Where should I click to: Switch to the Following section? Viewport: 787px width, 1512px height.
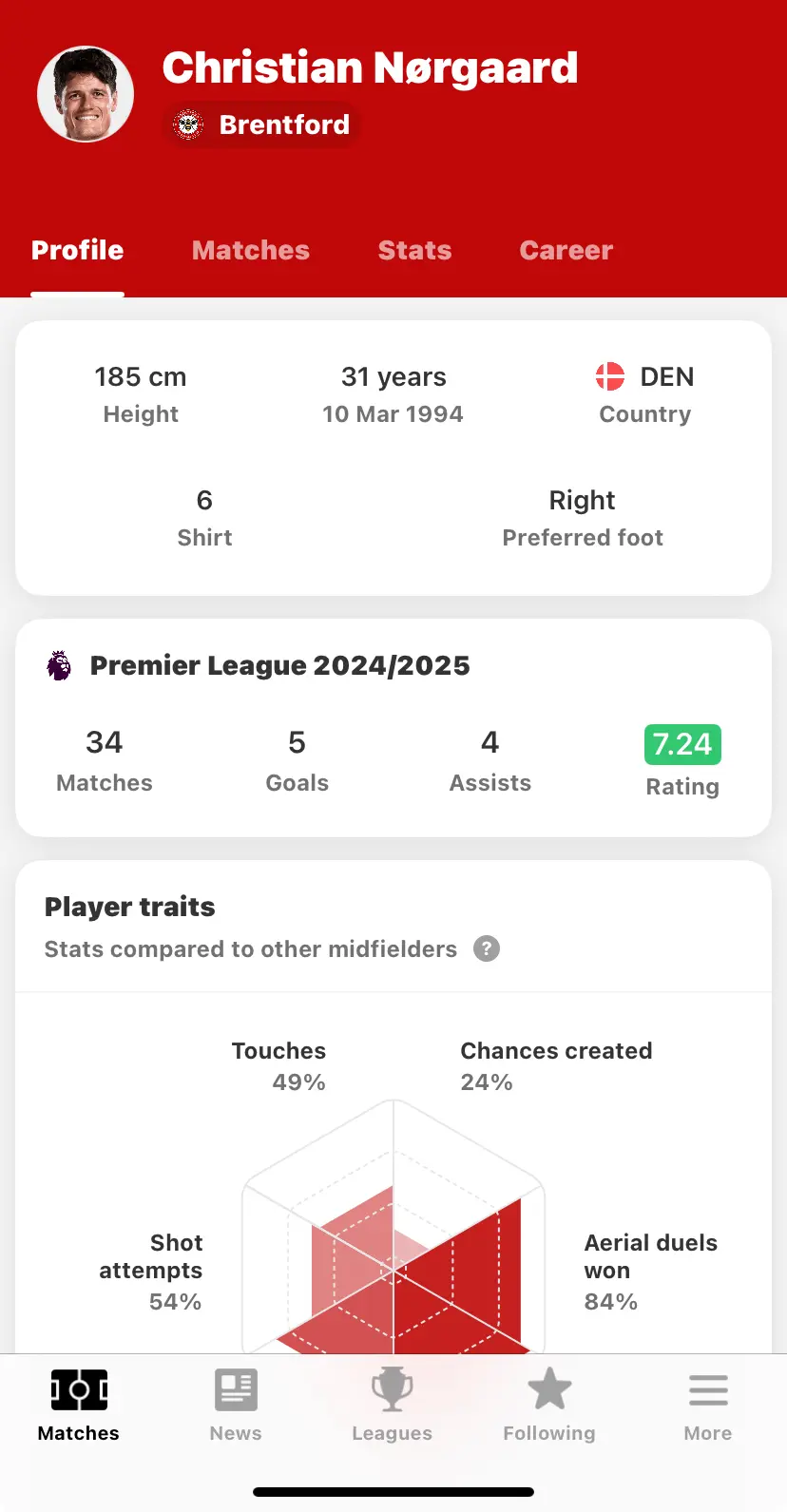[x=549, y=1407]
